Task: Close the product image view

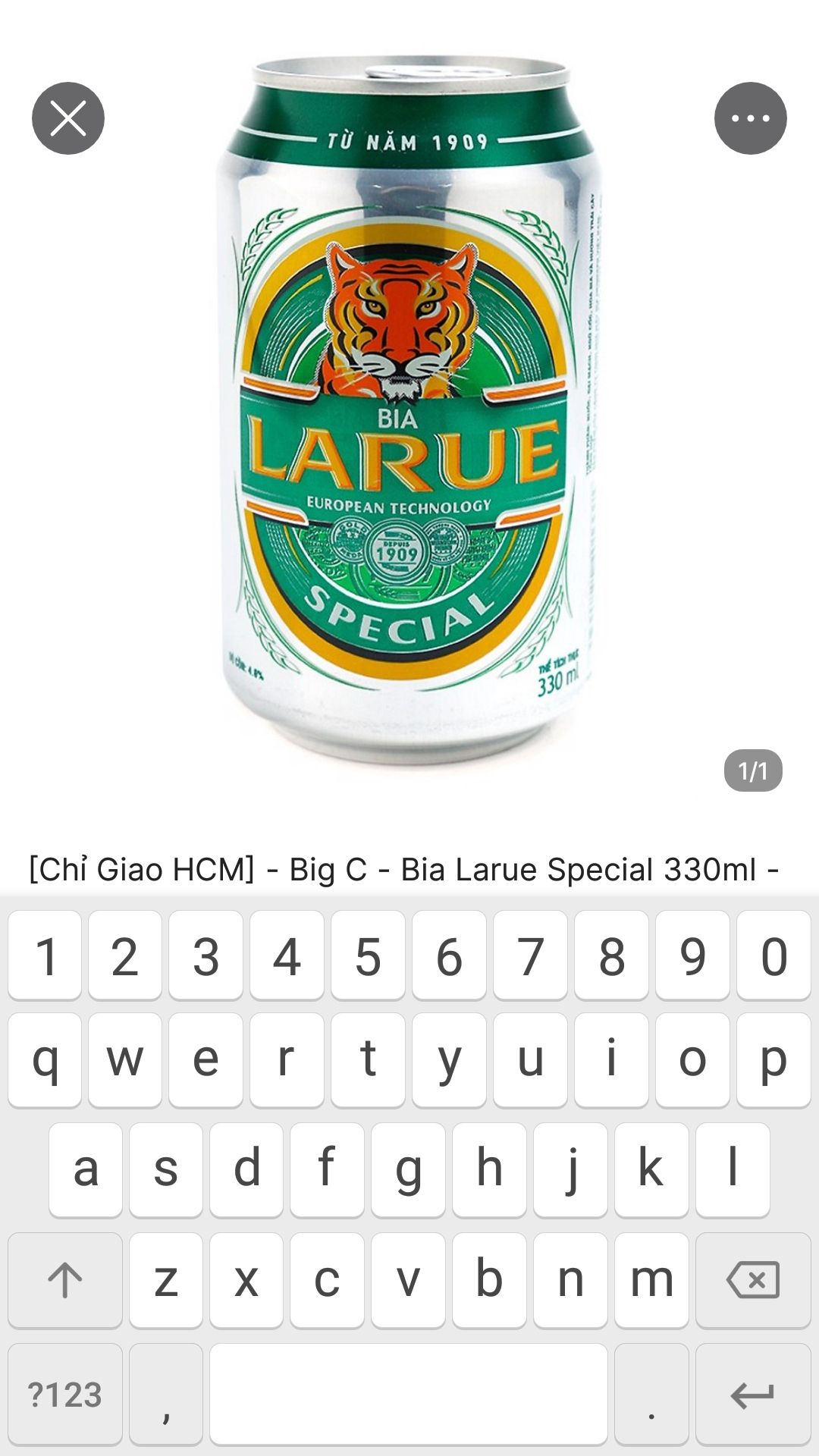Action: [x=68, y=118]
